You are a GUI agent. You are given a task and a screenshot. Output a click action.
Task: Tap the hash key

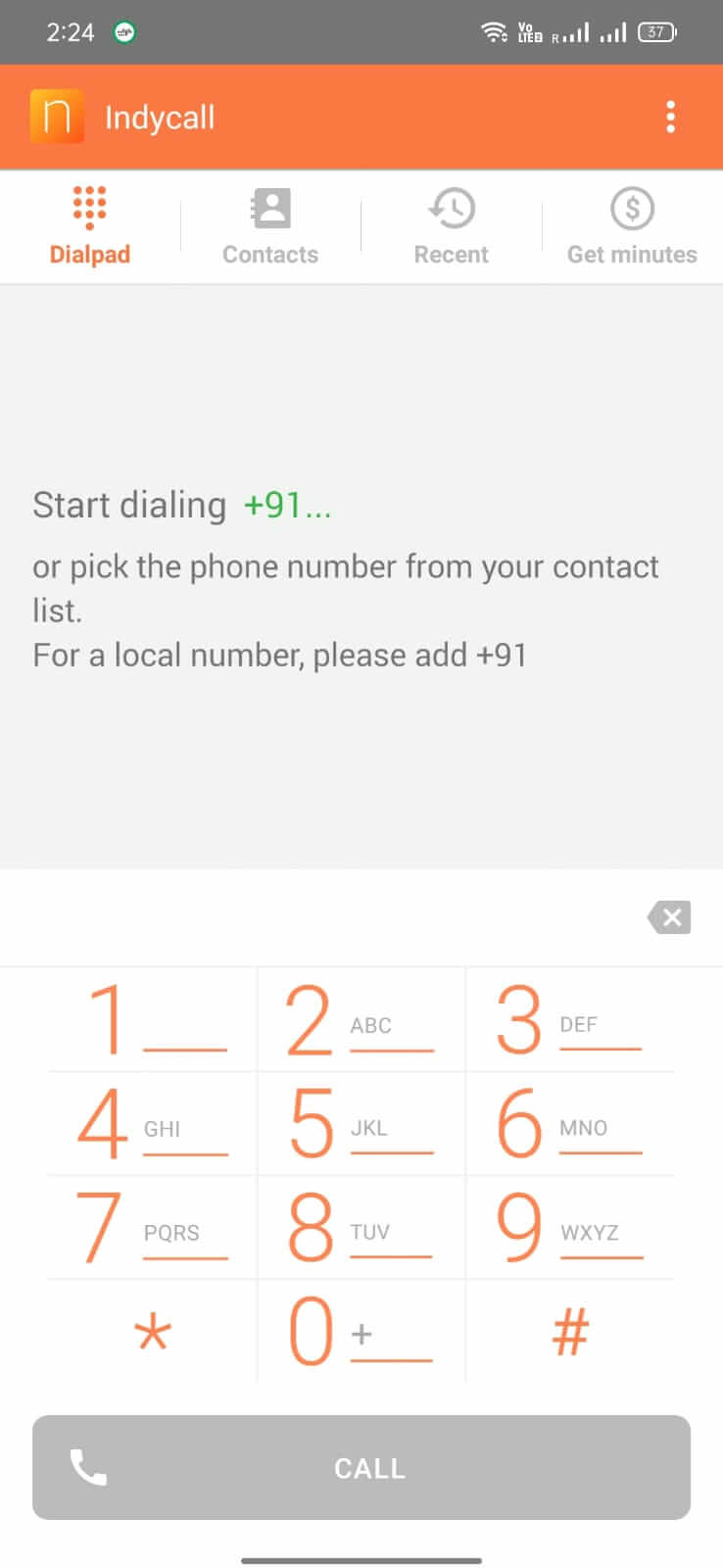click(570, 1331)
